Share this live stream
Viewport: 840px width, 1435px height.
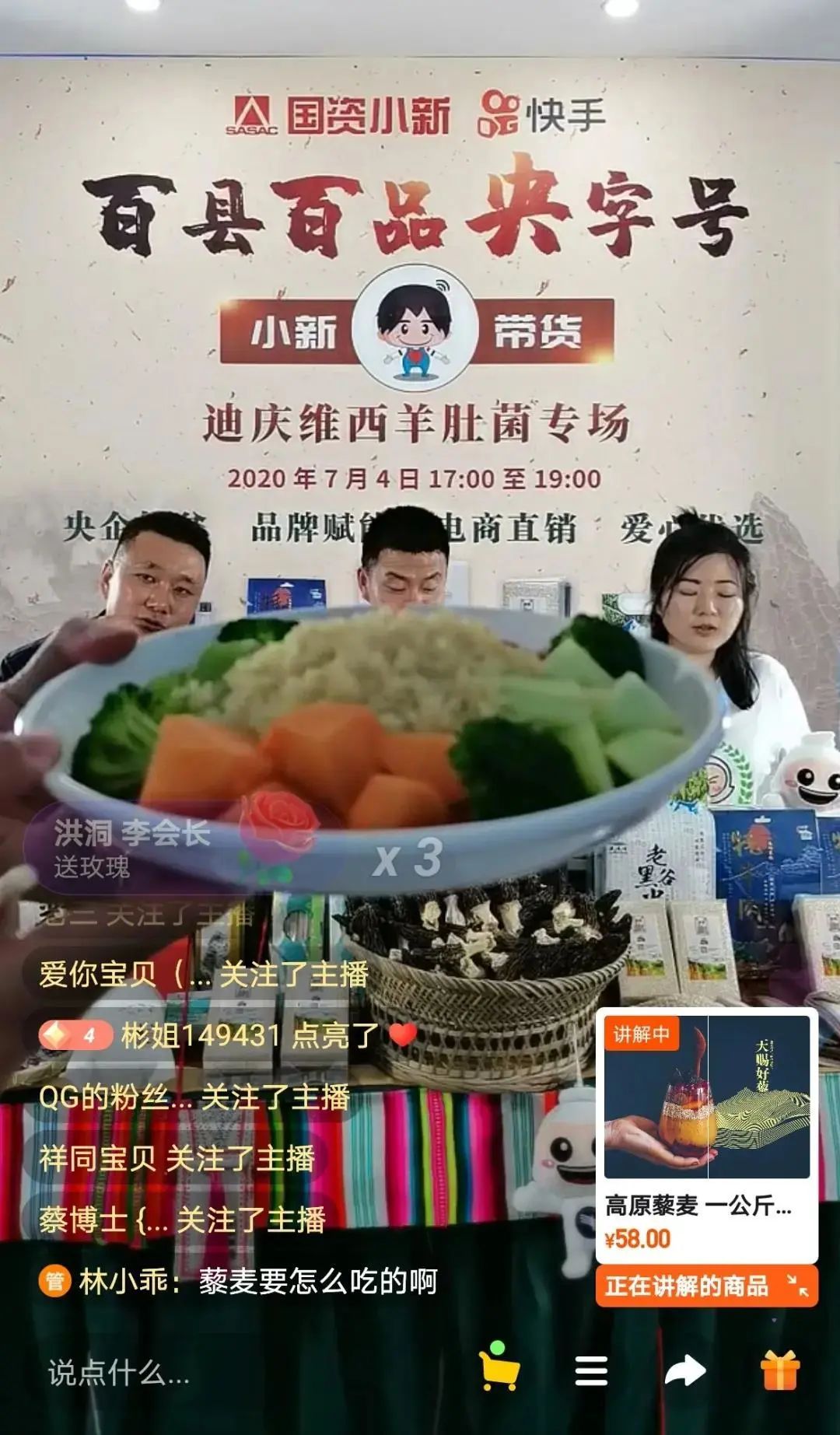(684, 1371)
